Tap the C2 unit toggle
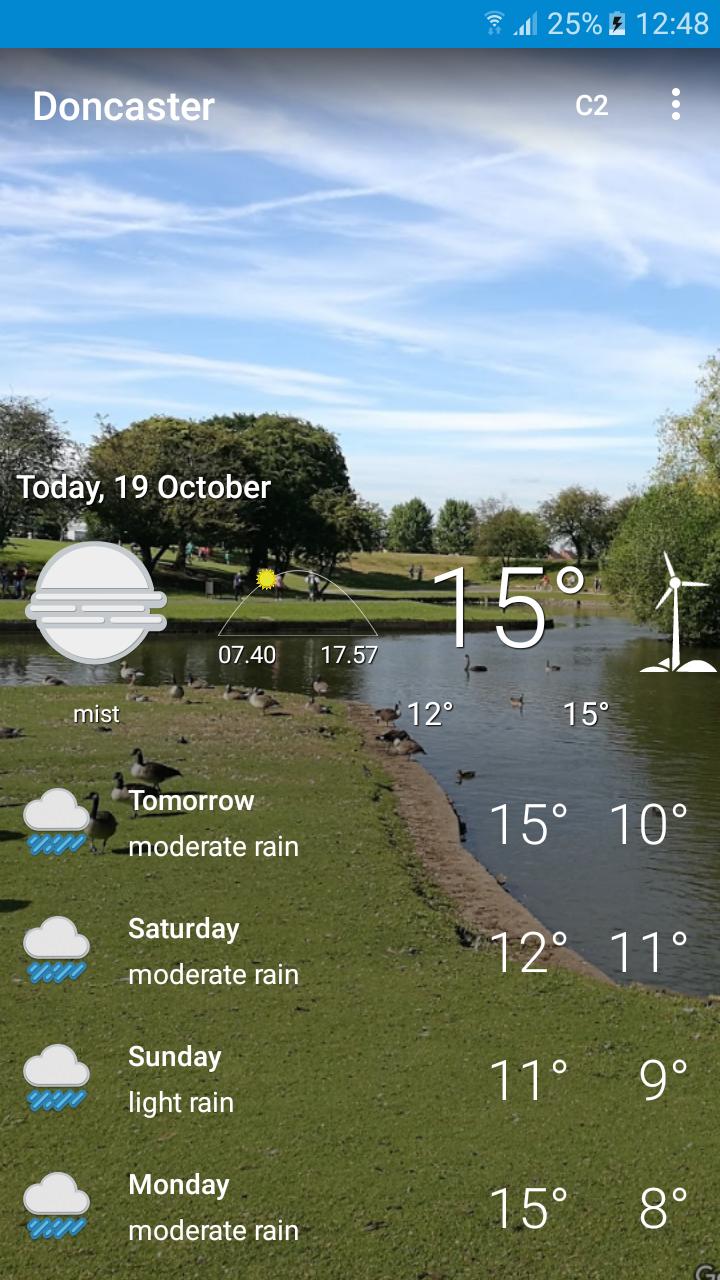Viewport: 720px width, 1280px height. [x=591, y=106]
